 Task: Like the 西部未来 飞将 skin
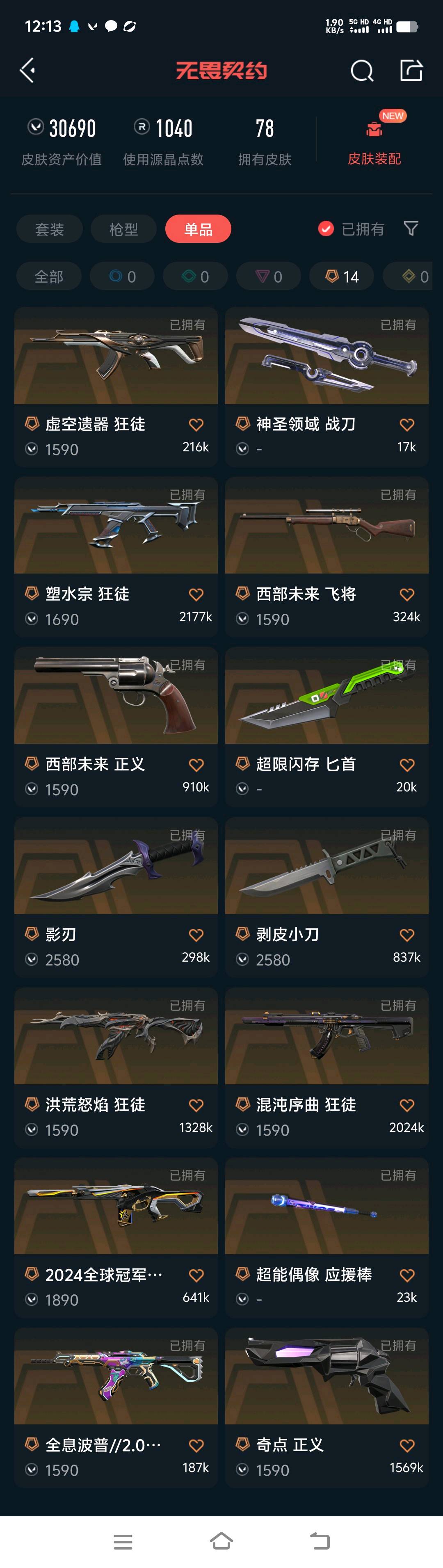click(x=406, y=594)
